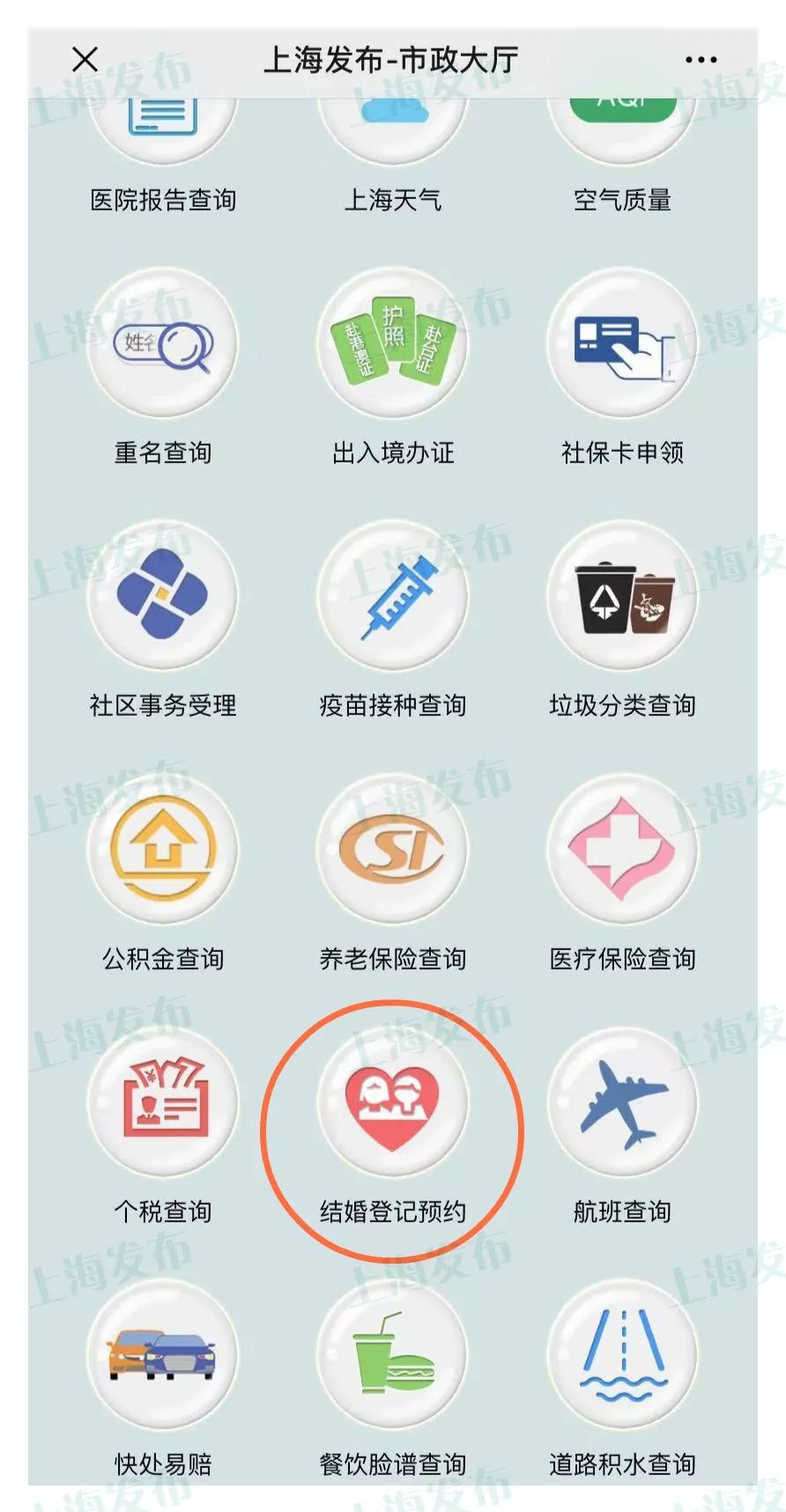Tap 垃圾分类查询 garbage sorting
The image size is (786, 1512).
coord(622,596)
